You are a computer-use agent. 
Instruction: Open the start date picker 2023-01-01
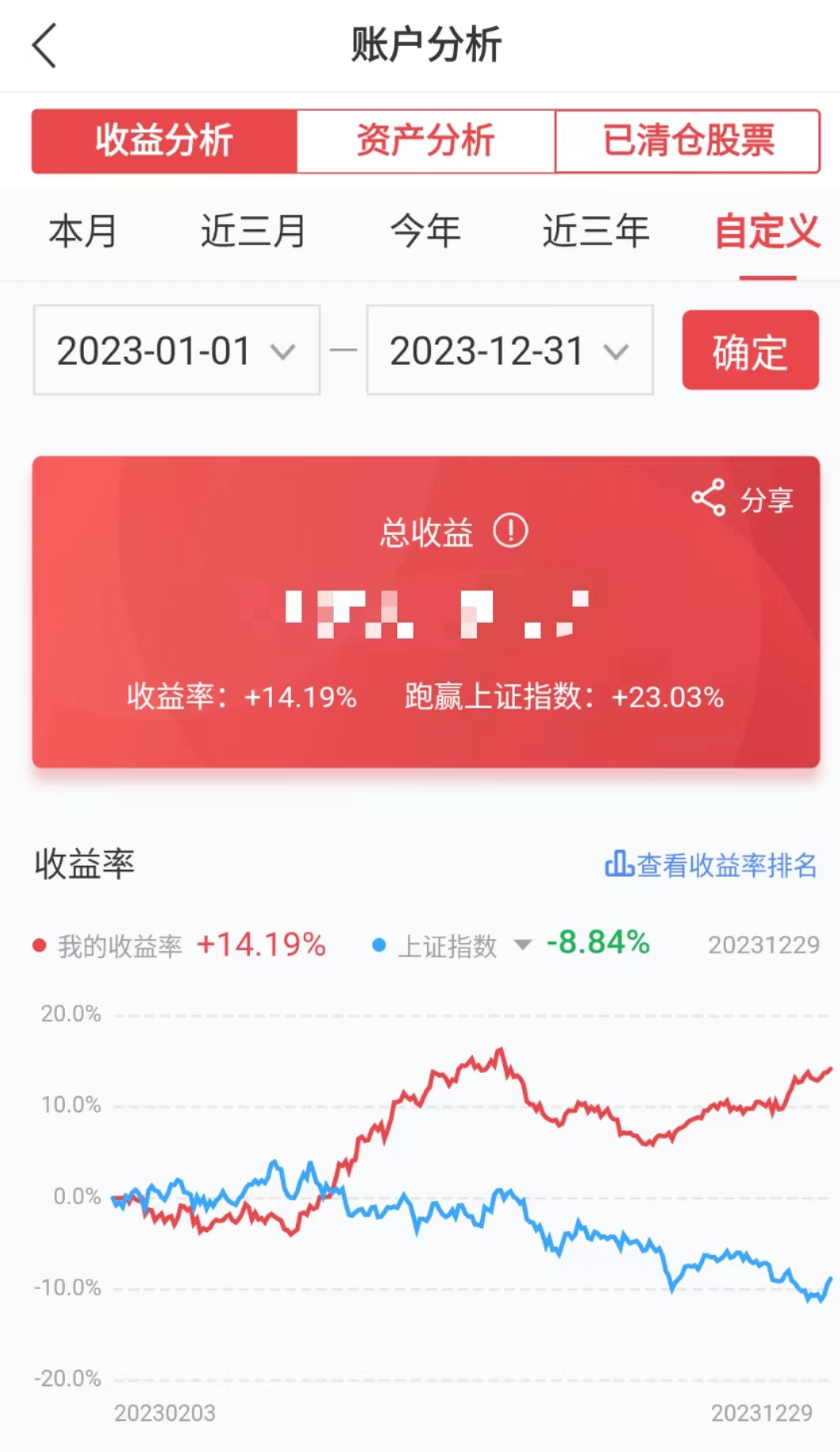click(176, 350)
